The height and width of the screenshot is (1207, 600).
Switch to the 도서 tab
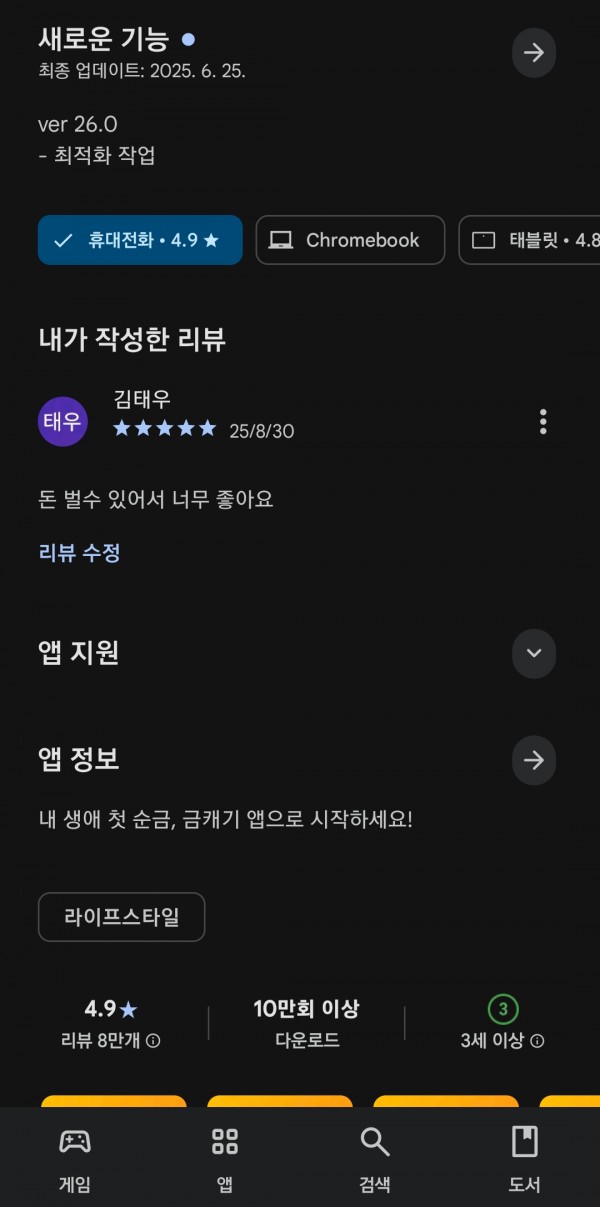525,1159
